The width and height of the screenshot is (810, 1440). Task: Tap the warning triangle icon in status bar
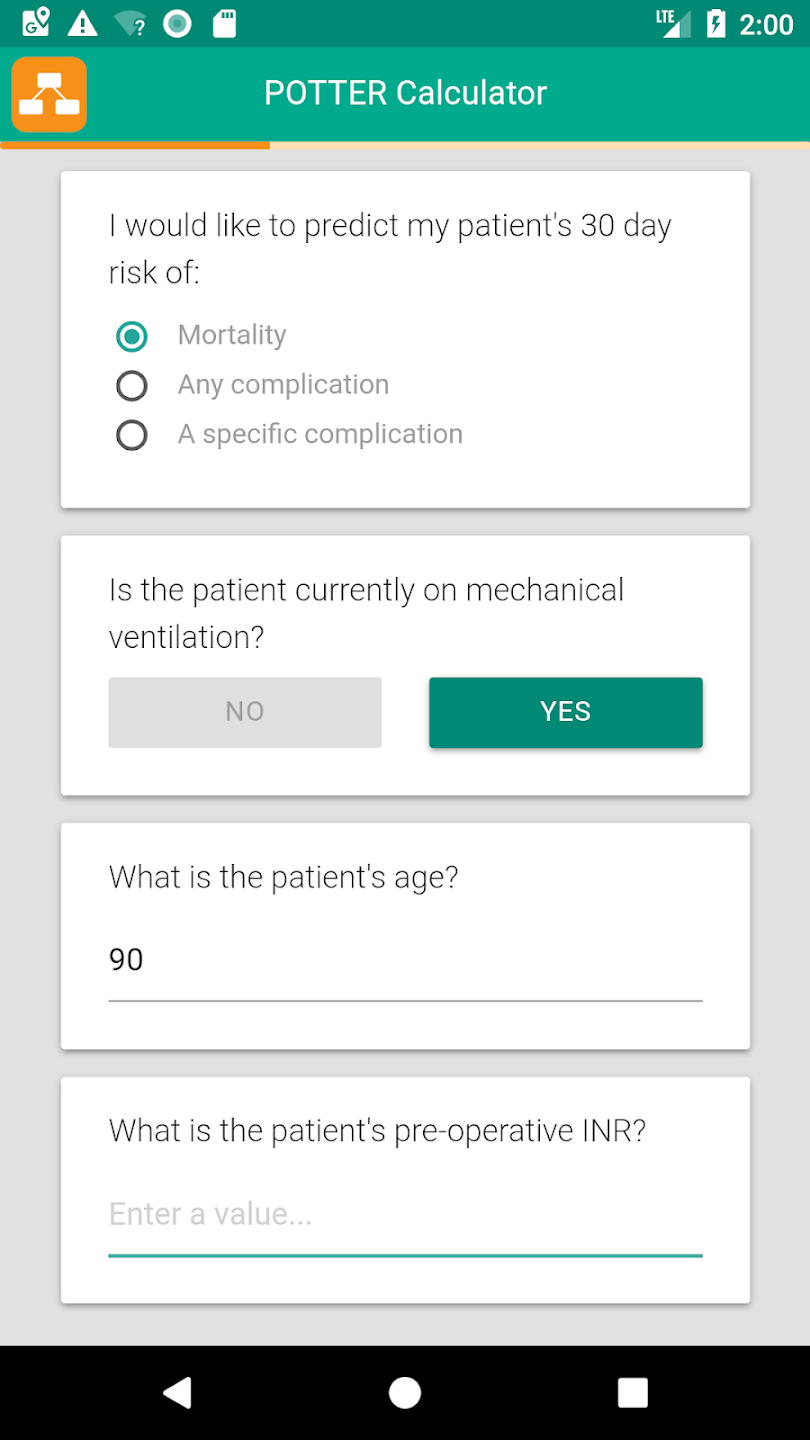point(82,22)
